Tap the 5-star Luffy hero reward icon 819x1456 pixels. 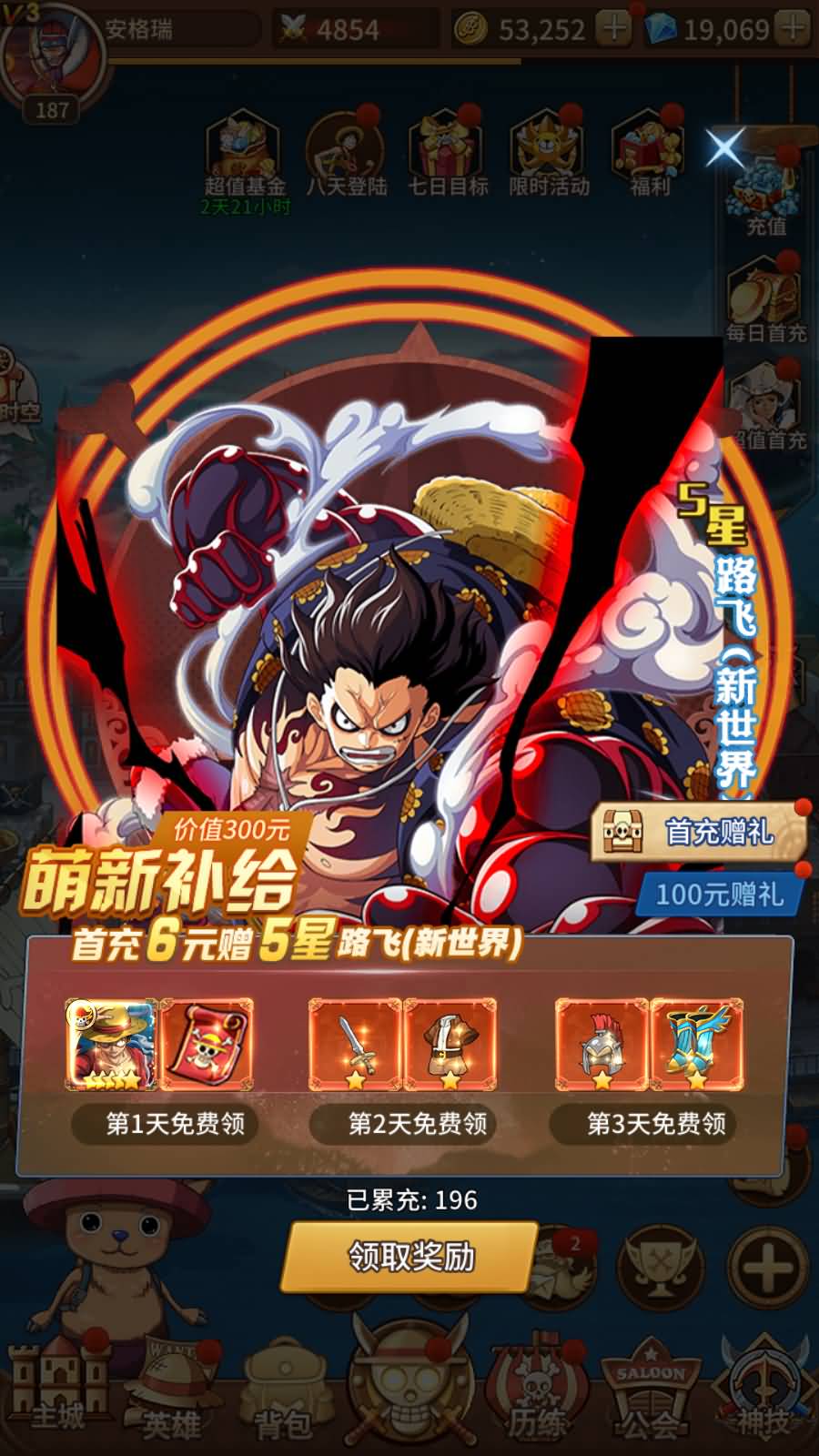pyautogui.click(x=111, y=1045)
